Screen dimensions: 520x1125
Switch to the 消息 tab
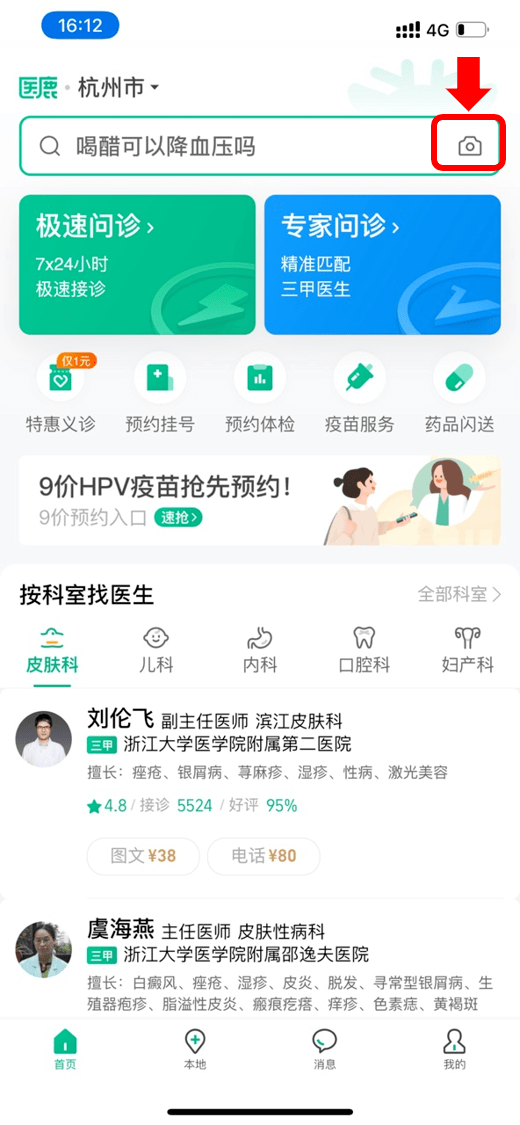pyautogui.click(x=325, y=1050)
